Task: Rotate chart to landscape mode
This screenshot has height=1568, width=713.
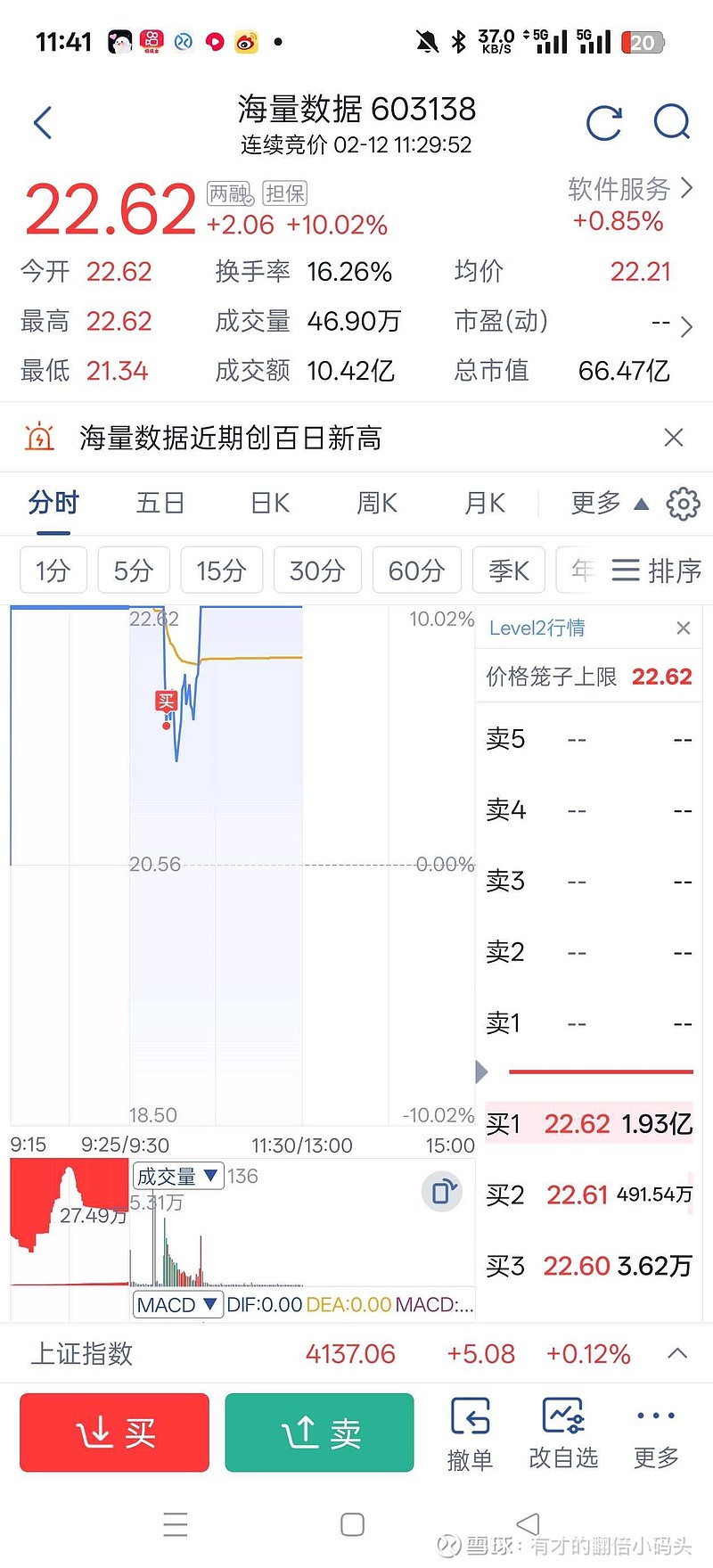Action: click(x=442, y=1191)
